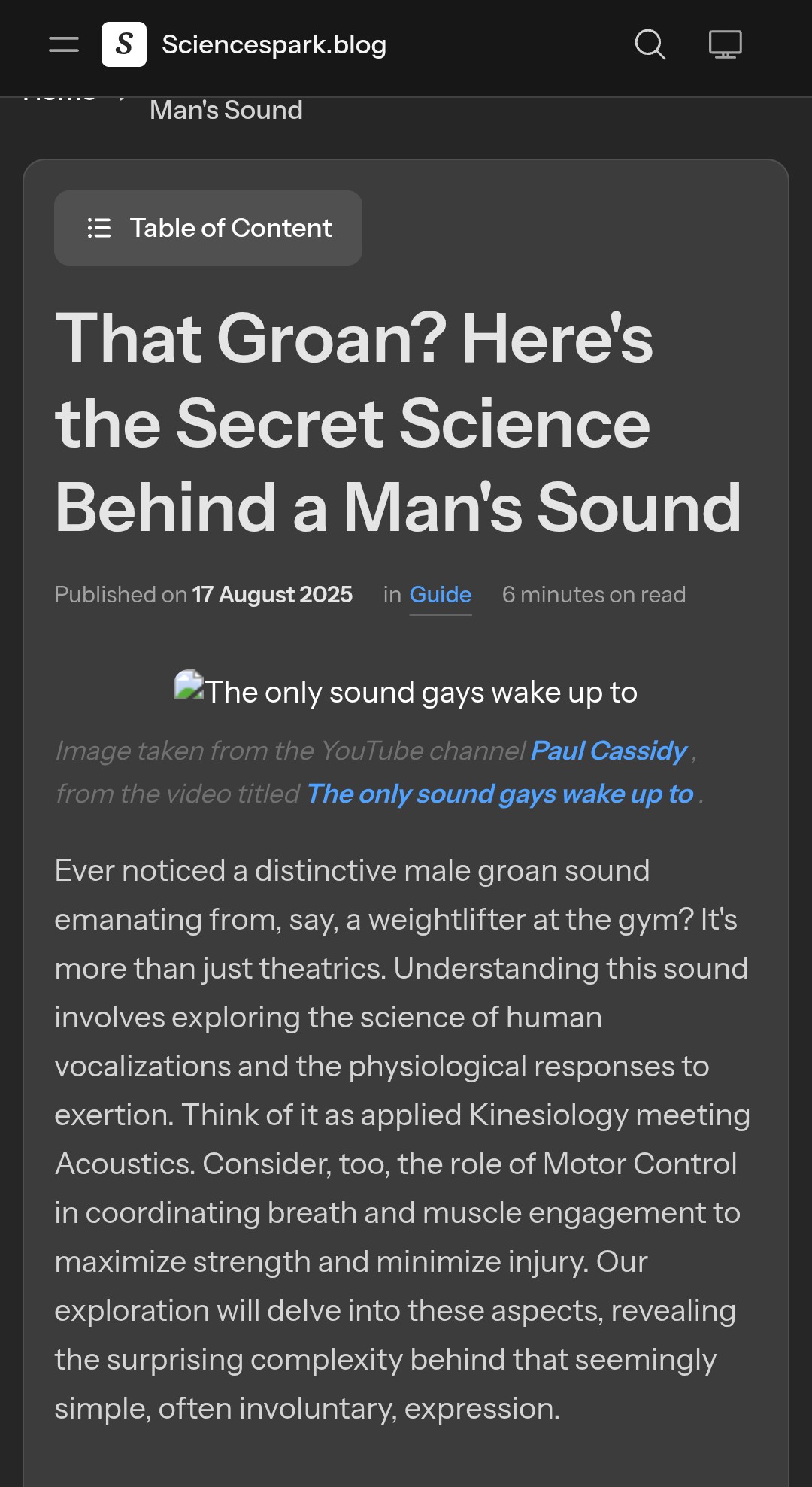Expand the Table of Content
The image size is (812, 1487).
pos(208,228)
